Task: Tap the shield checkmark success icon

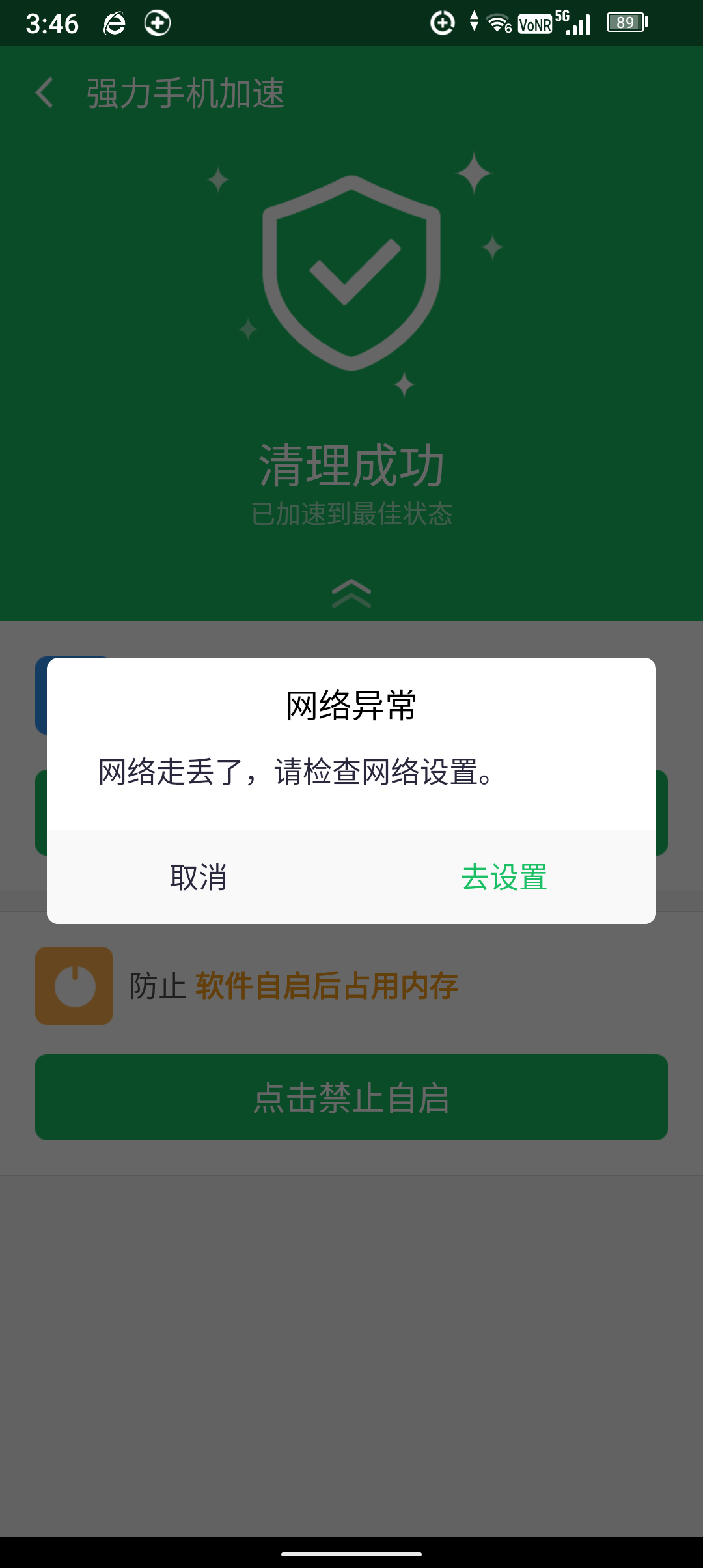Action: point(351,273)
